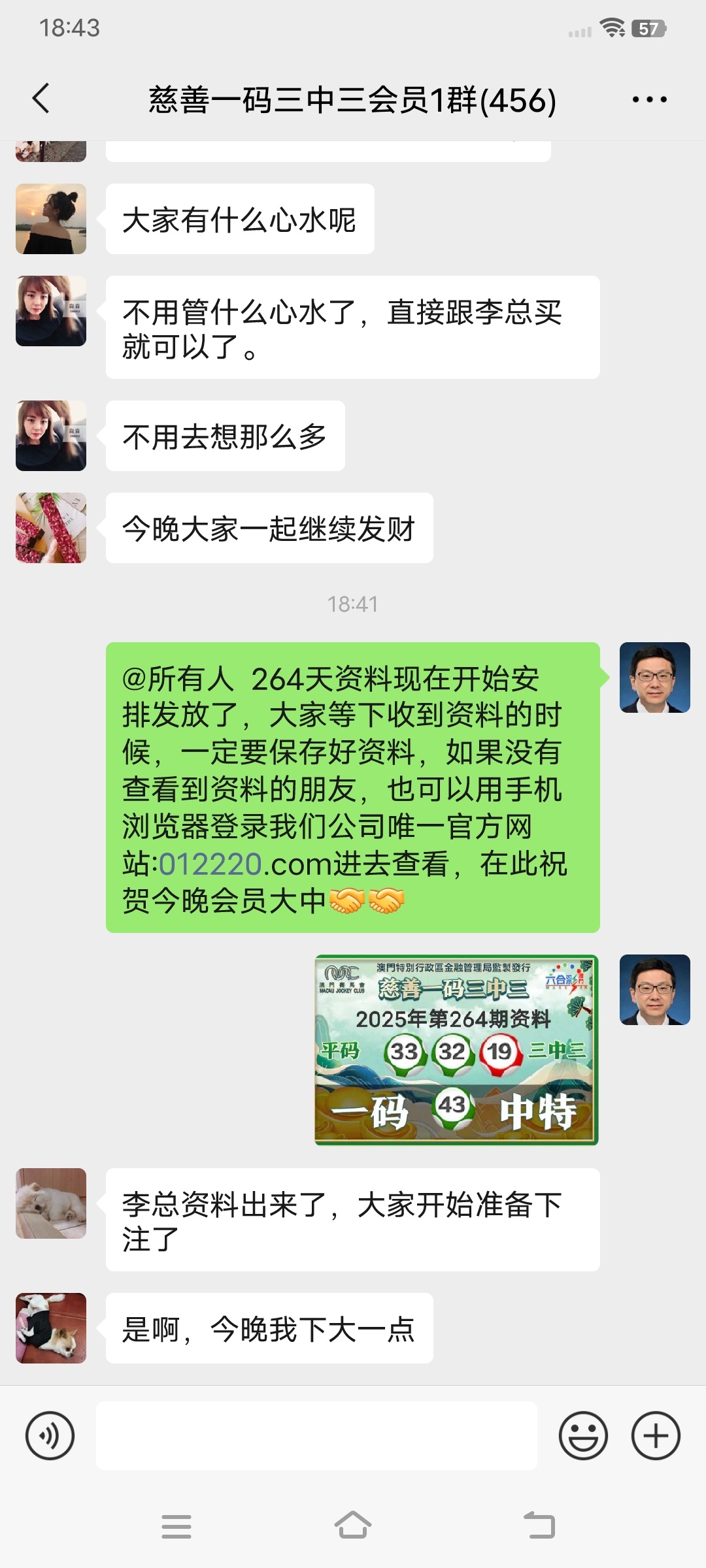Switch to voice message input

50,1435
